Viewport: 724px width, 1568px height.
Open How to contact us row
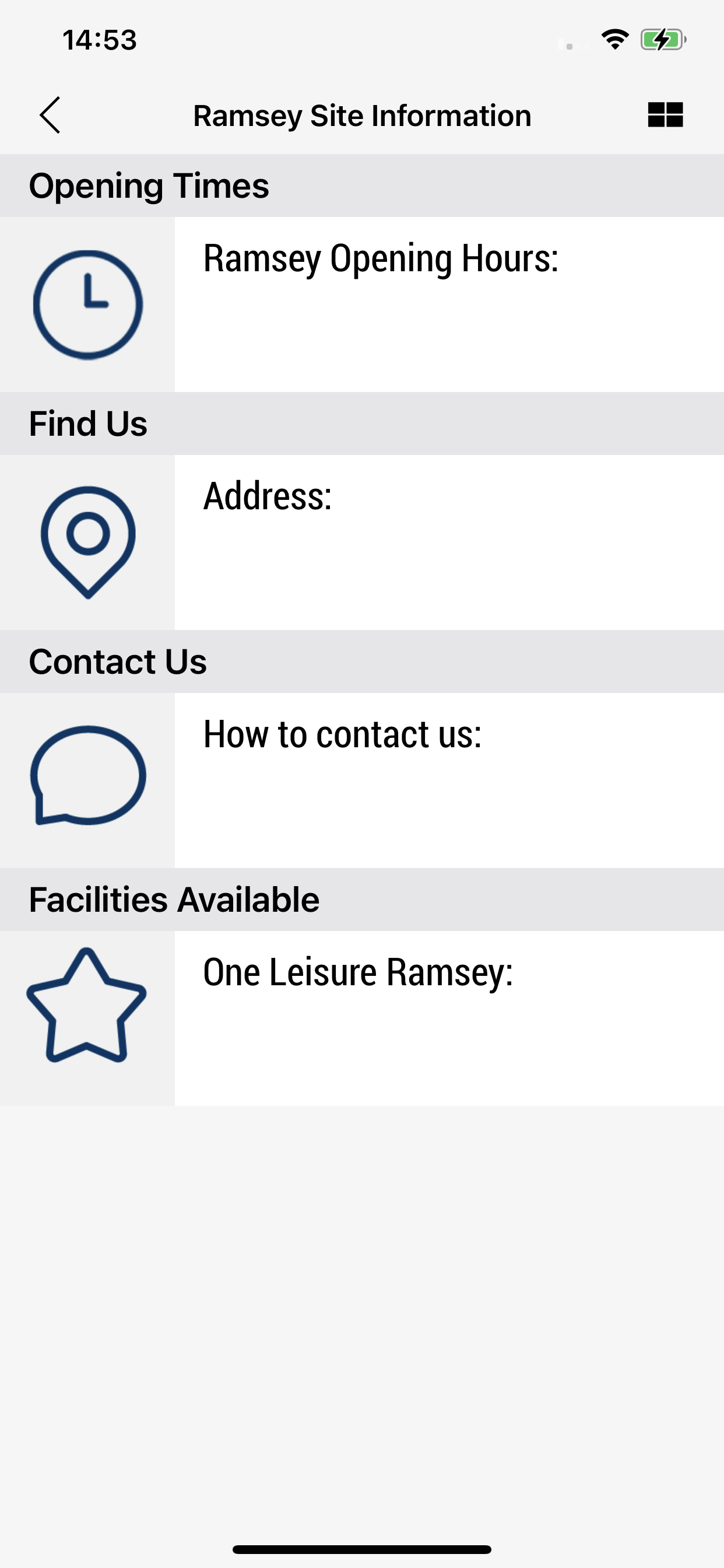coord(362,780)
